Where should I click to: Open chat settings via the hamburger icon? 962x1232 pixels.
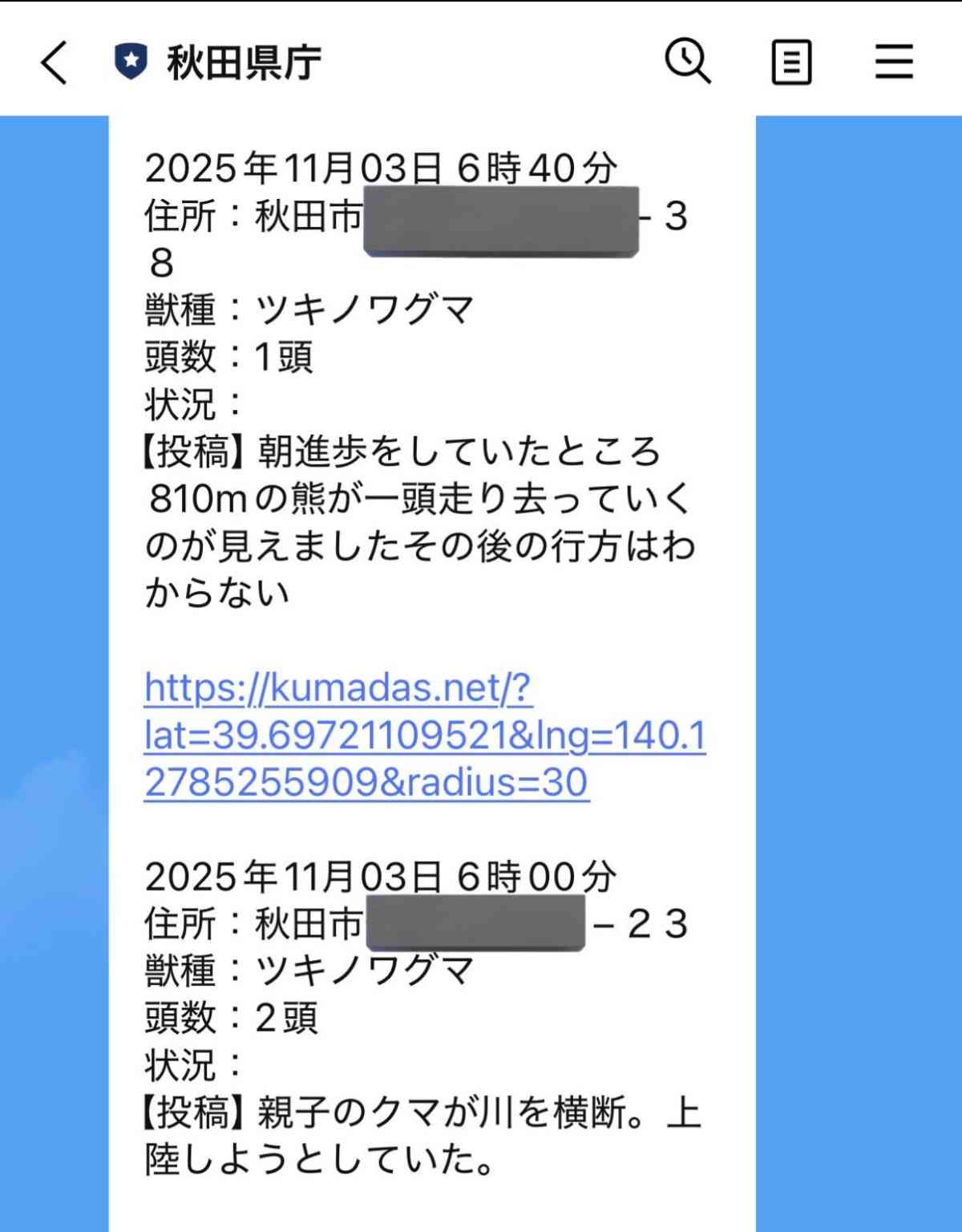click(893, 61)
